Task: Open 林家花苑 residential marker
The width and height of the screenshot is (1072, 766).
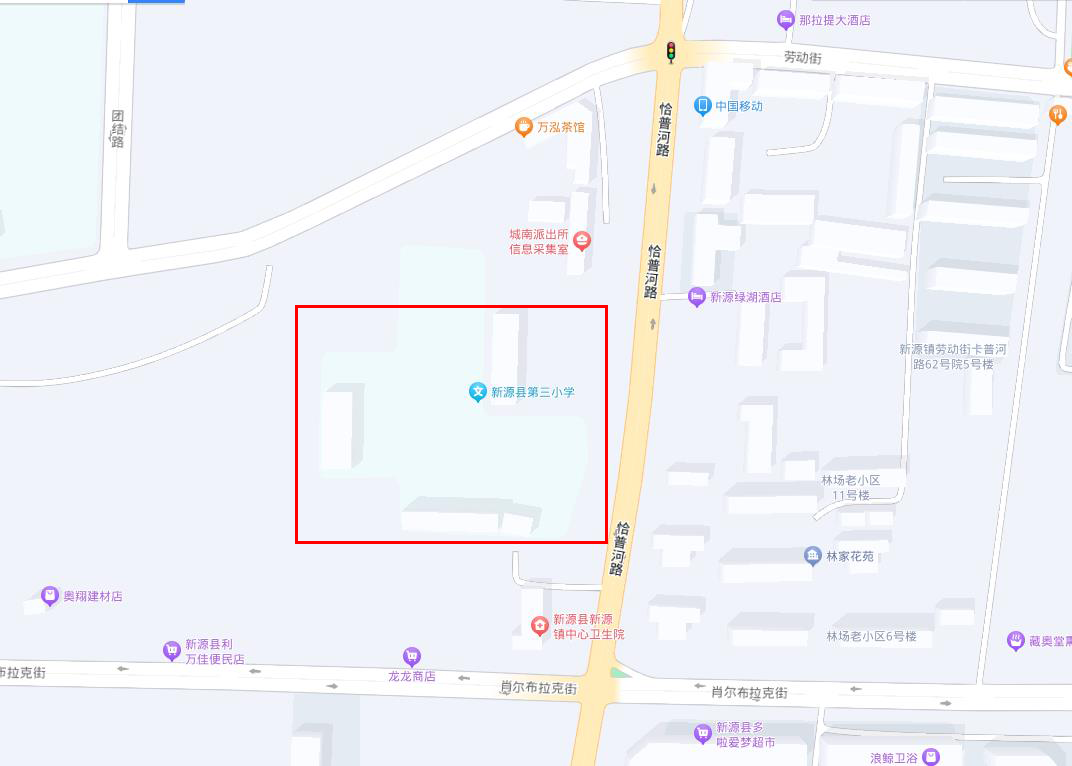Action: [813, 555]
